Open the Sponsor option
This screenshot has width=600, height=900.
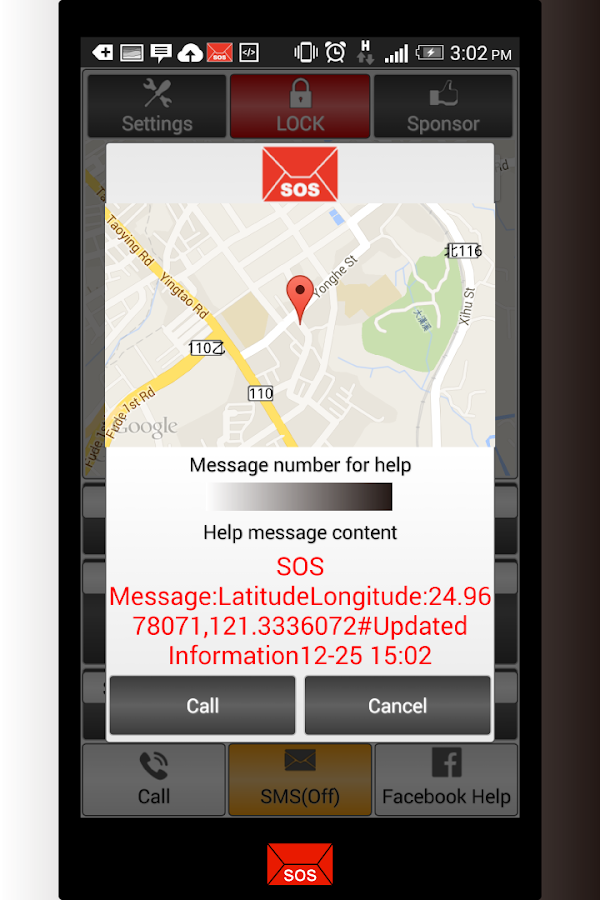coord(443,107)
